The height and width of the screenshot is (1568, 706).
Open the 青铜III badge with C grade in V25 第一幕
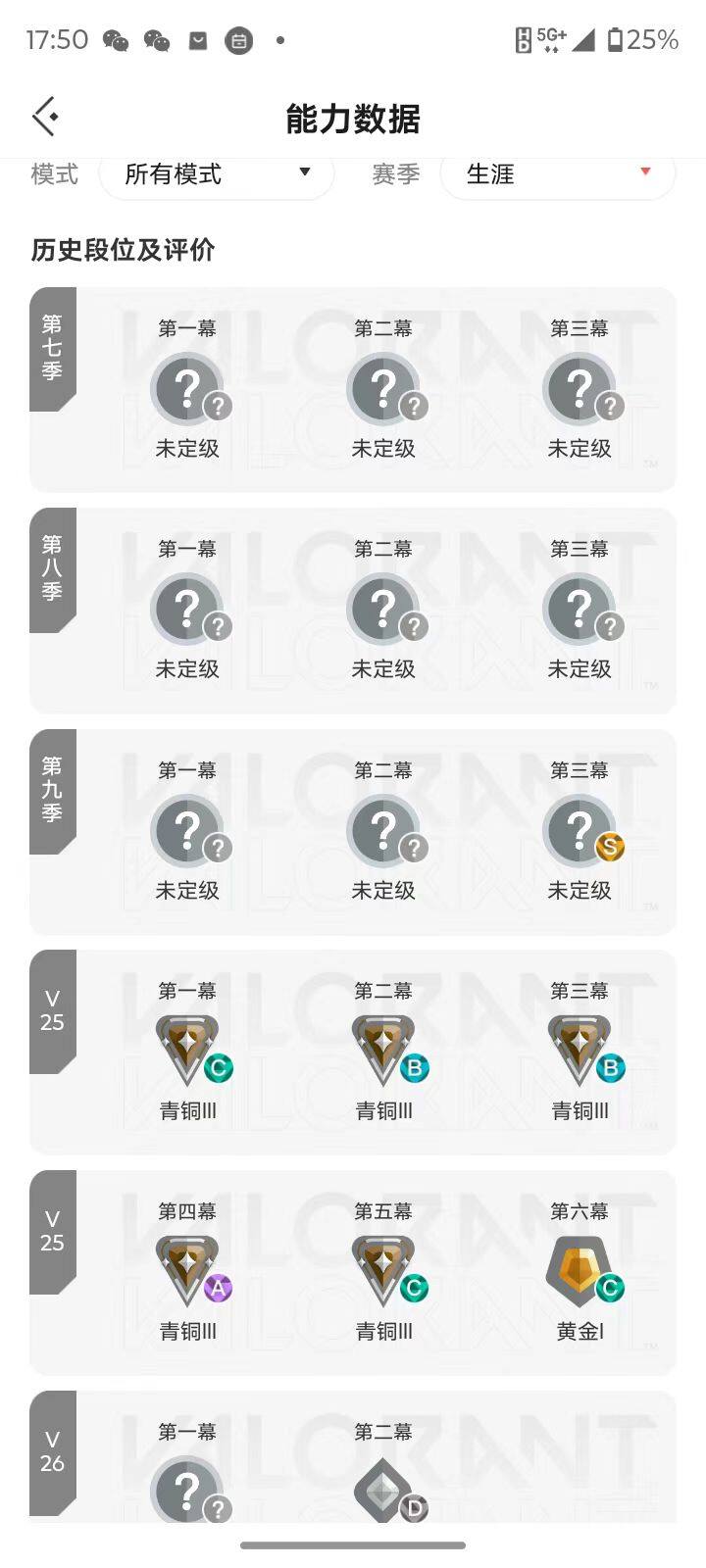pyautogui.click(x=188, y=1042)
